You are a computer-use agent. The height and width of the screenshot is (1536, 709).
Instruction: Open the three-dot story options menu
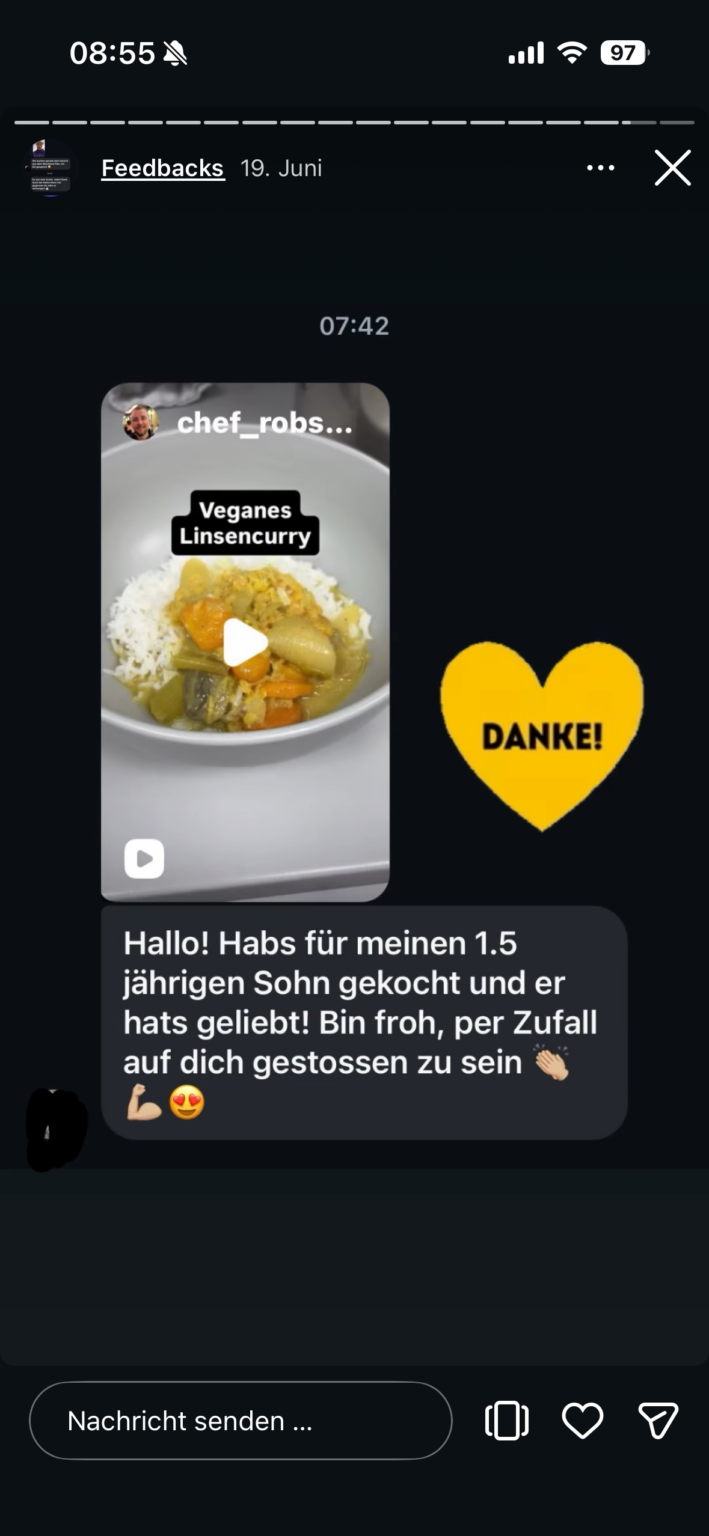[x=600, y=168]
